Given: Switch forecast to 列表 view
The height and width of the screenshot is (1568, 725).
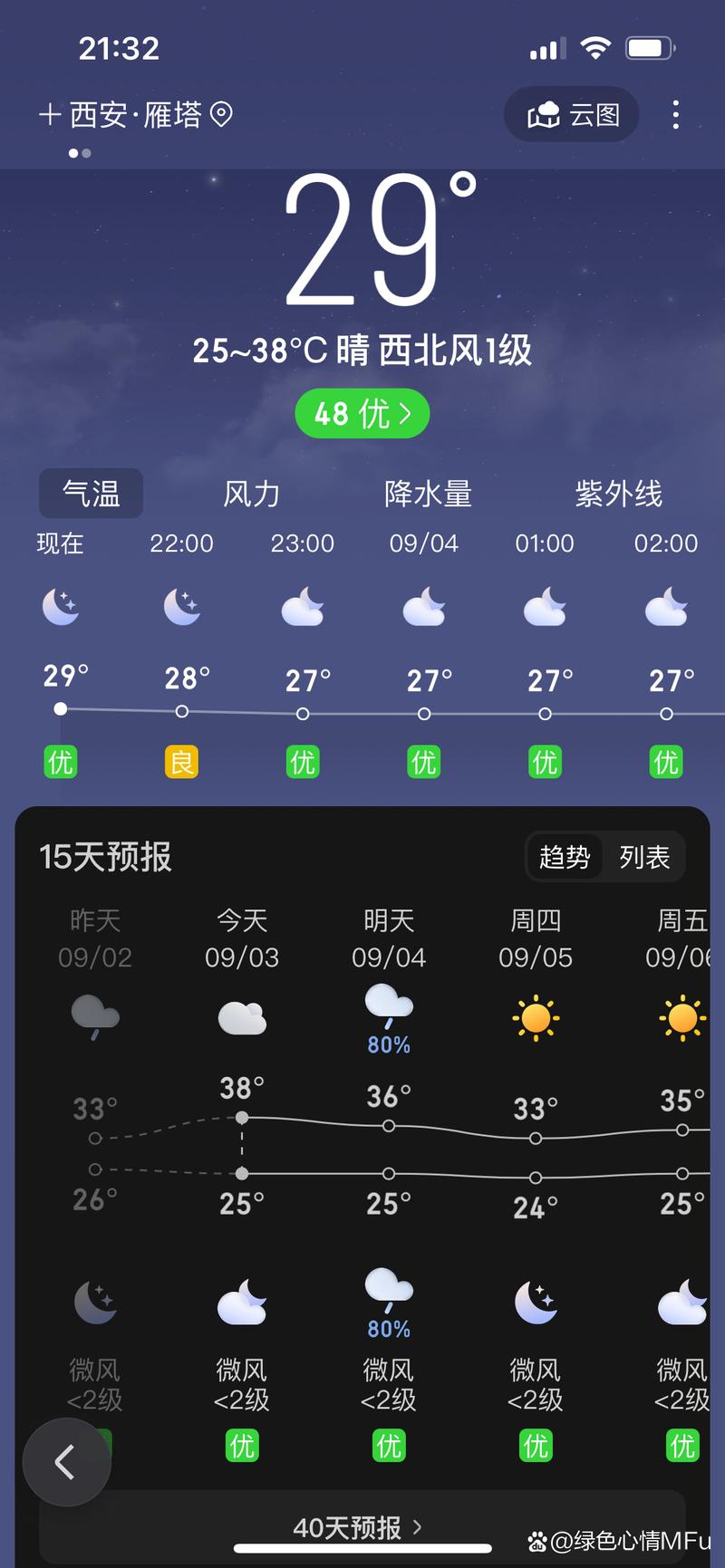Looking at the screenshot, I should pos(644,857).
